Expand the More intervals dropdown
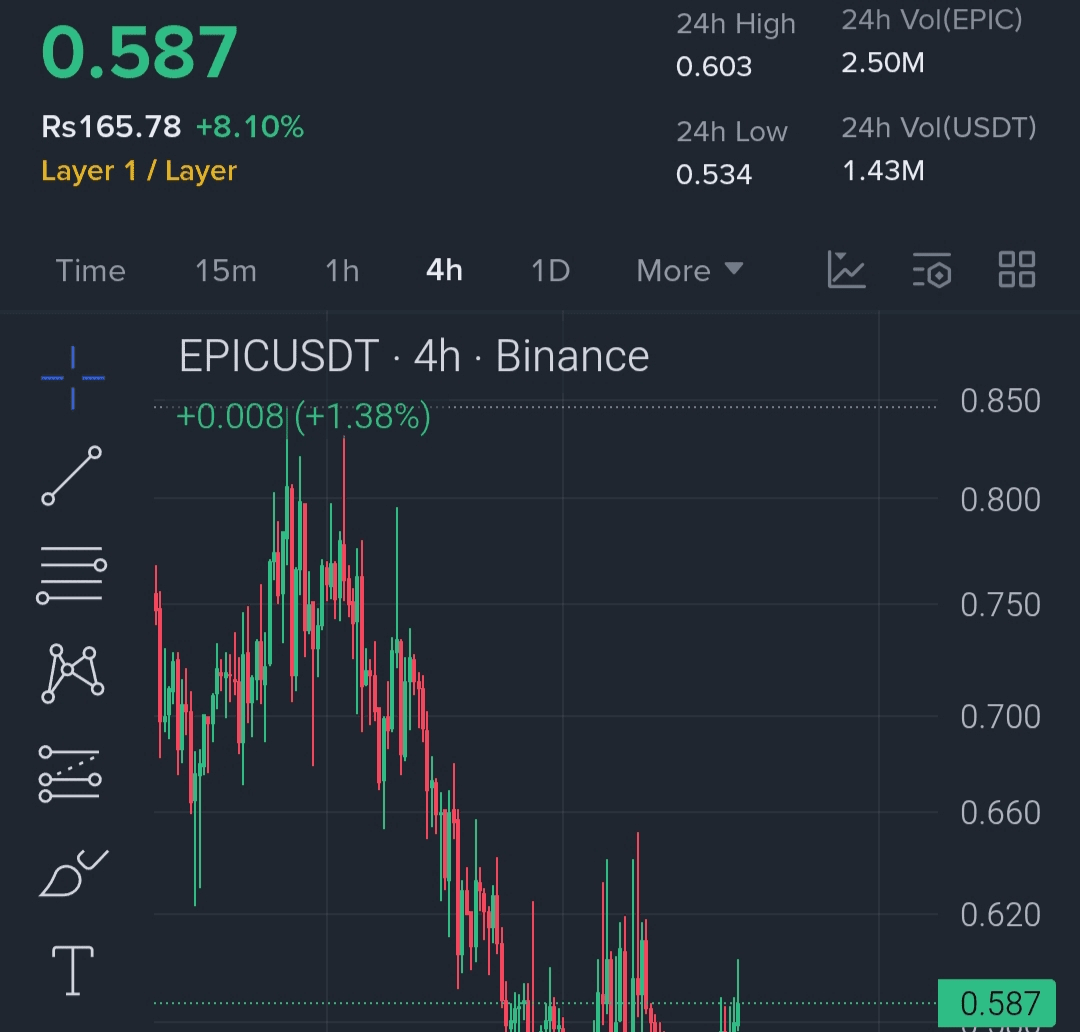The width and height of the screenshot is (1080, 1032). (x=689, y=271)
